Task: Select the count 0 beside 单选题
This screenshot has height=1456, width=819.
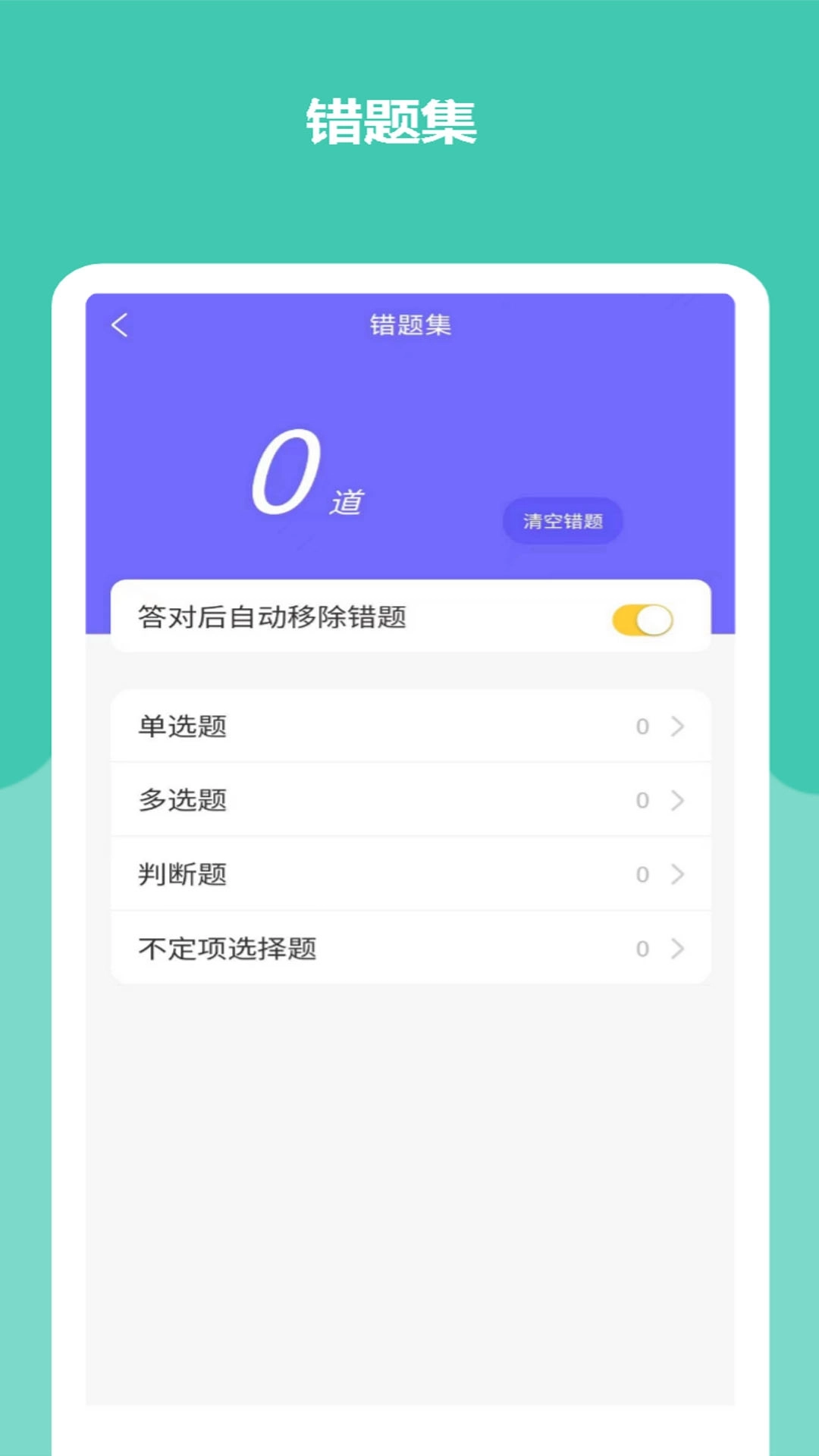Action: coord(642,726)
